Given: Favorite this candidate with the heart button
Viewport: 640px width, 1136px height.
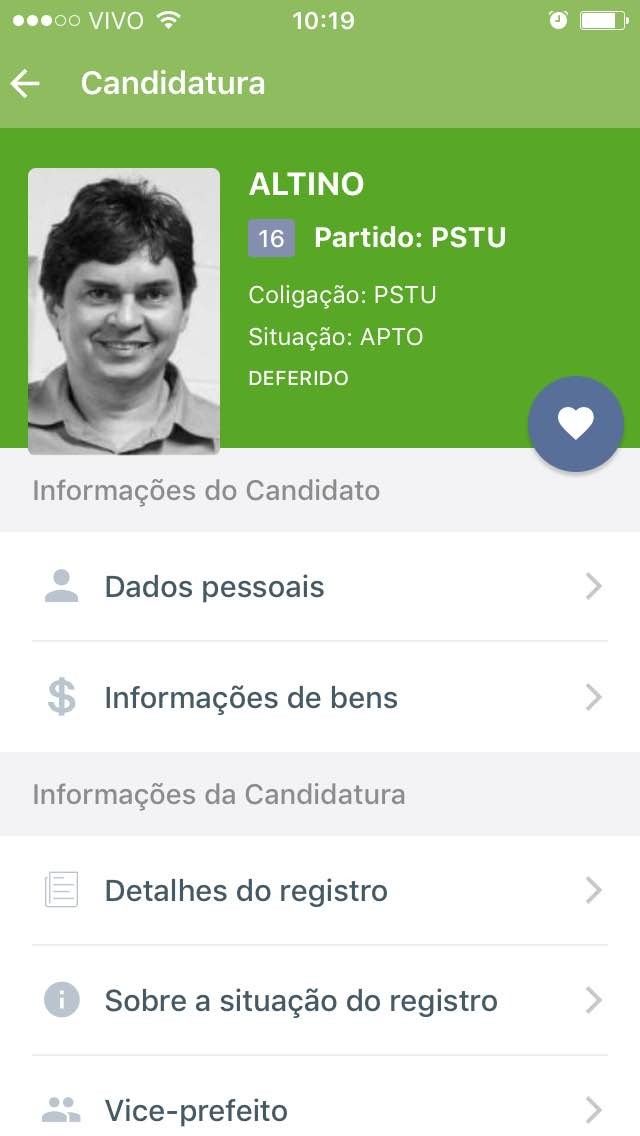Looking at the screenshot, I should click(x=576, y=424).
